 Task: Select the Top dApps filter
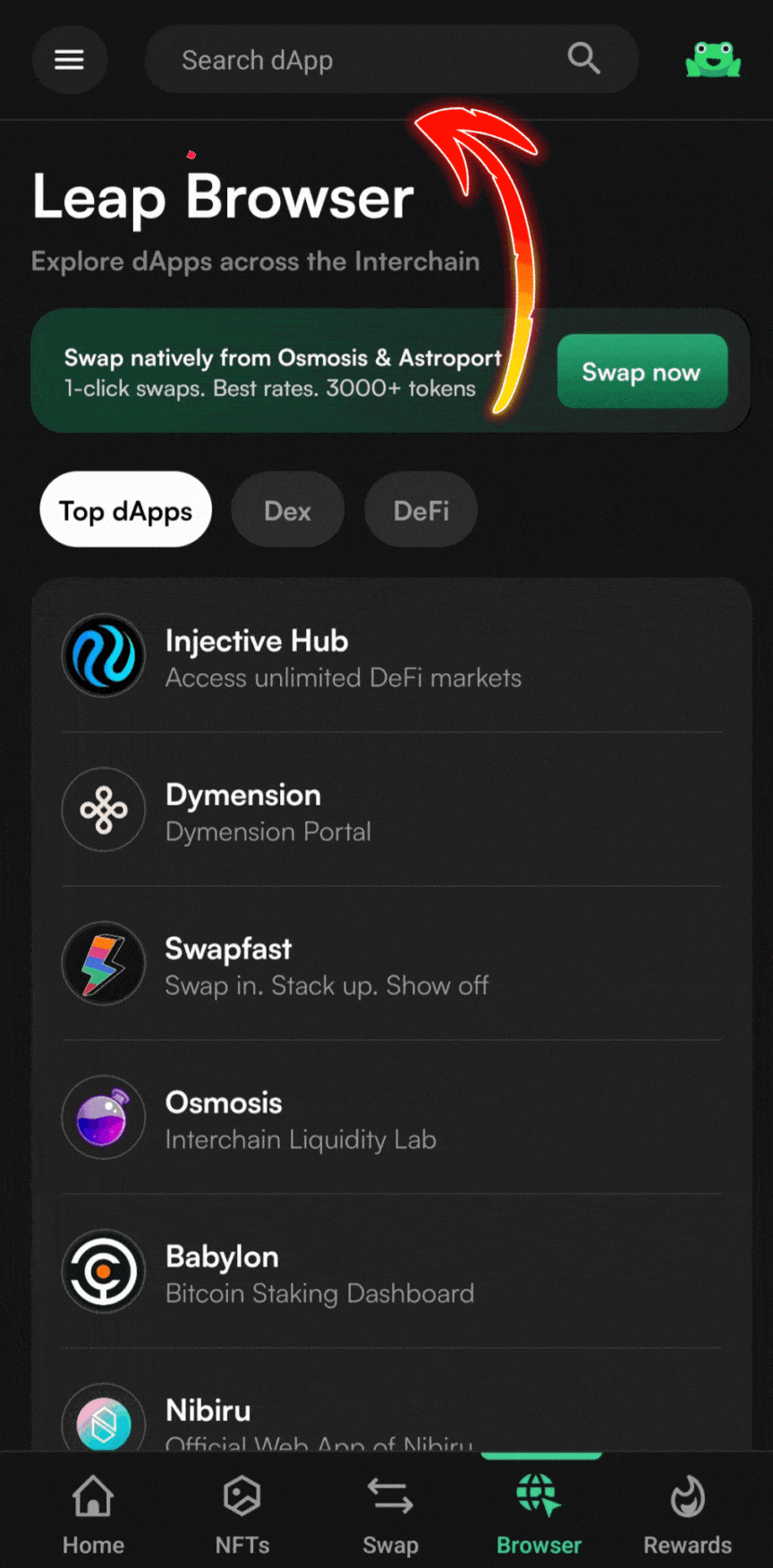point(125,509)
